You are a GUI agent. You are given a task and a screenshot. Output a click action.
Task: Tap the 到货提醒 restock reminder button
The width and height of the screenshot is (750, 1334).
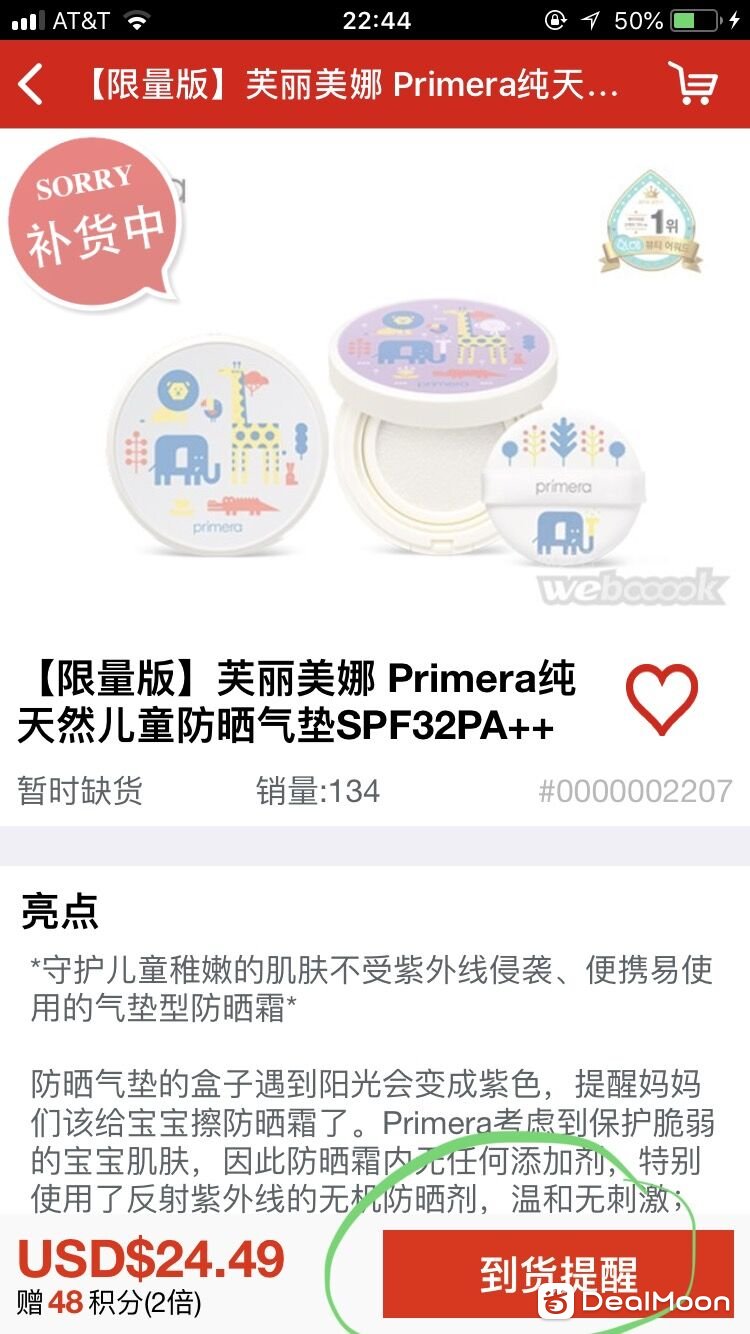(x=557, y=1273)
